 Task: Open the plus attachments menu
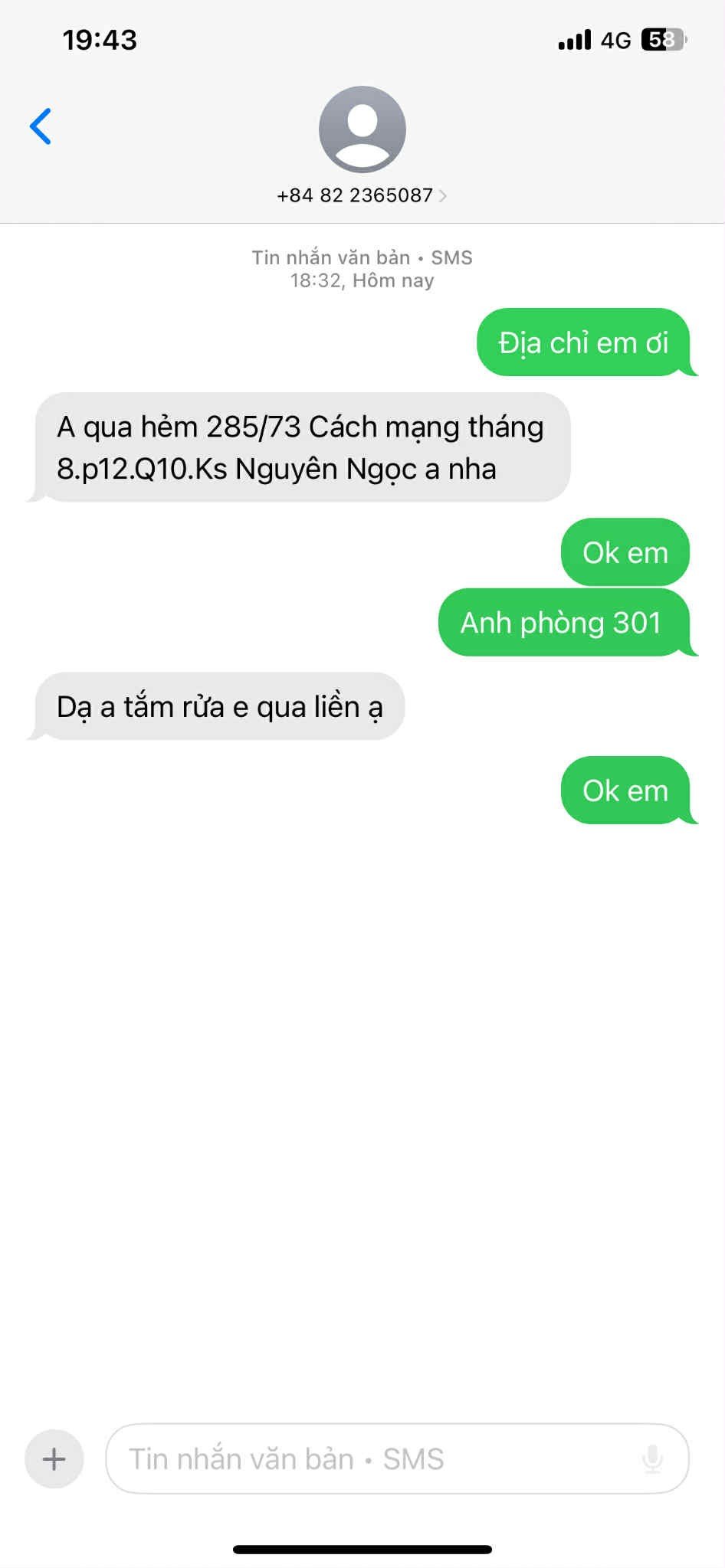(x=54, y=1458)
